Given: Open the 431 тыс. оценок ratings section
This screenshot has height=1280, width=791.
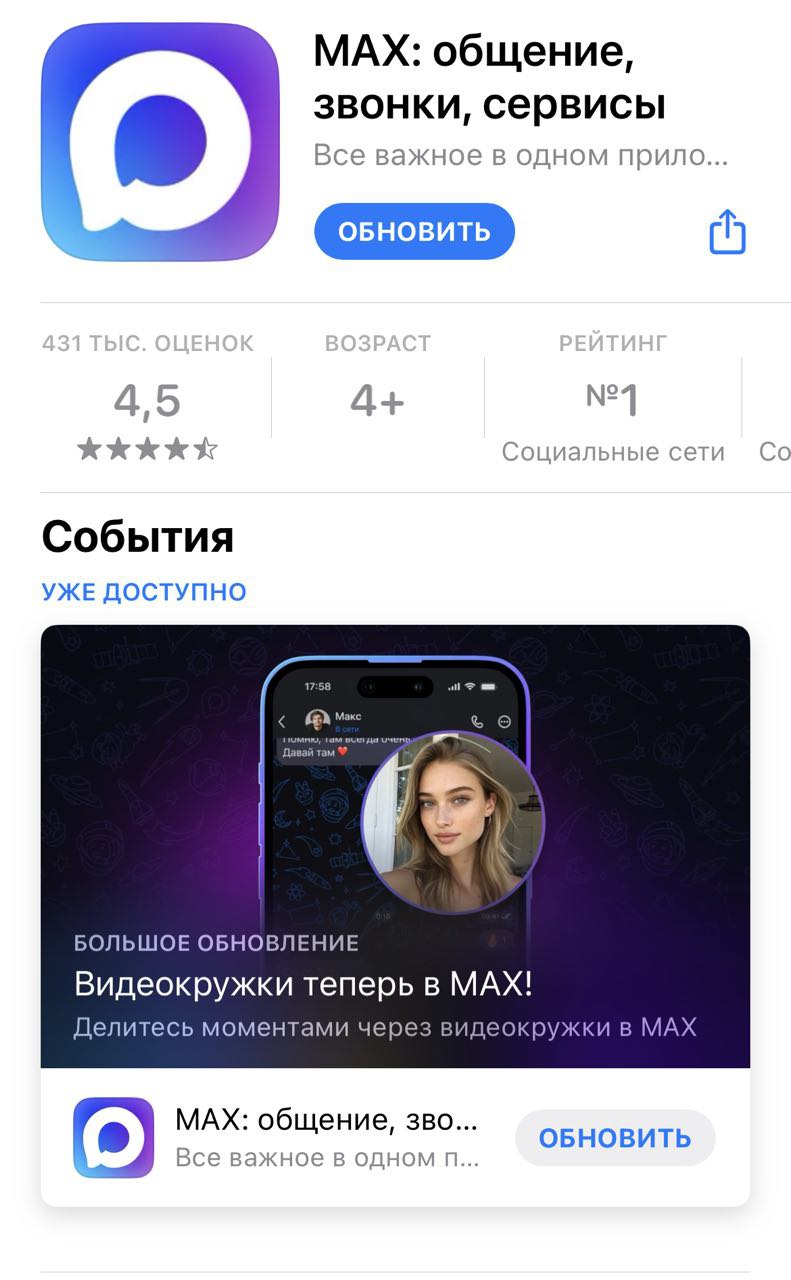Looking at the screenshot, I should 147,400.
